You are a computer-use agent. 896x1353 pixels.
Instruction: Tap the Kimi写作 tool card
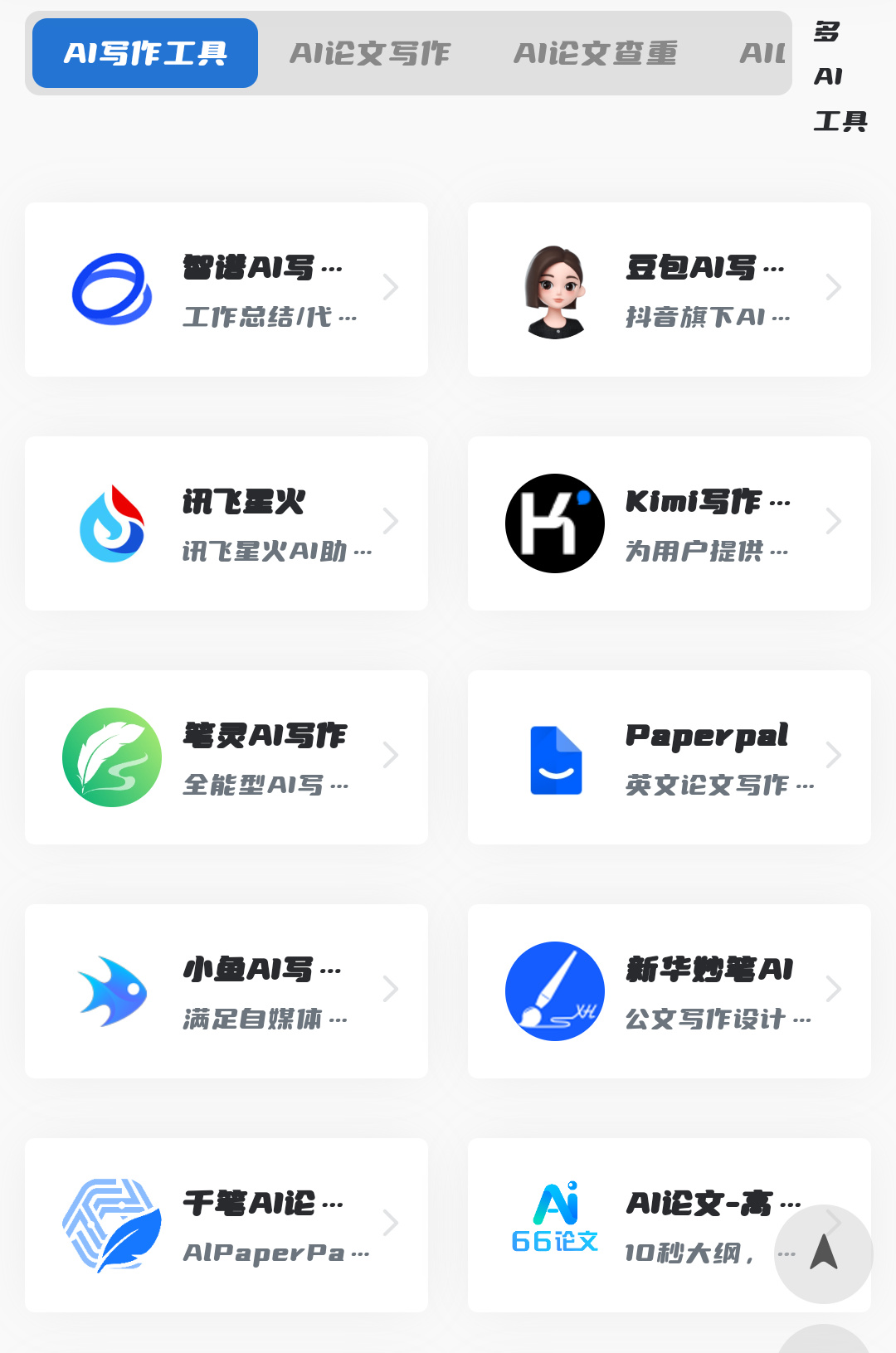pos(669,523)
